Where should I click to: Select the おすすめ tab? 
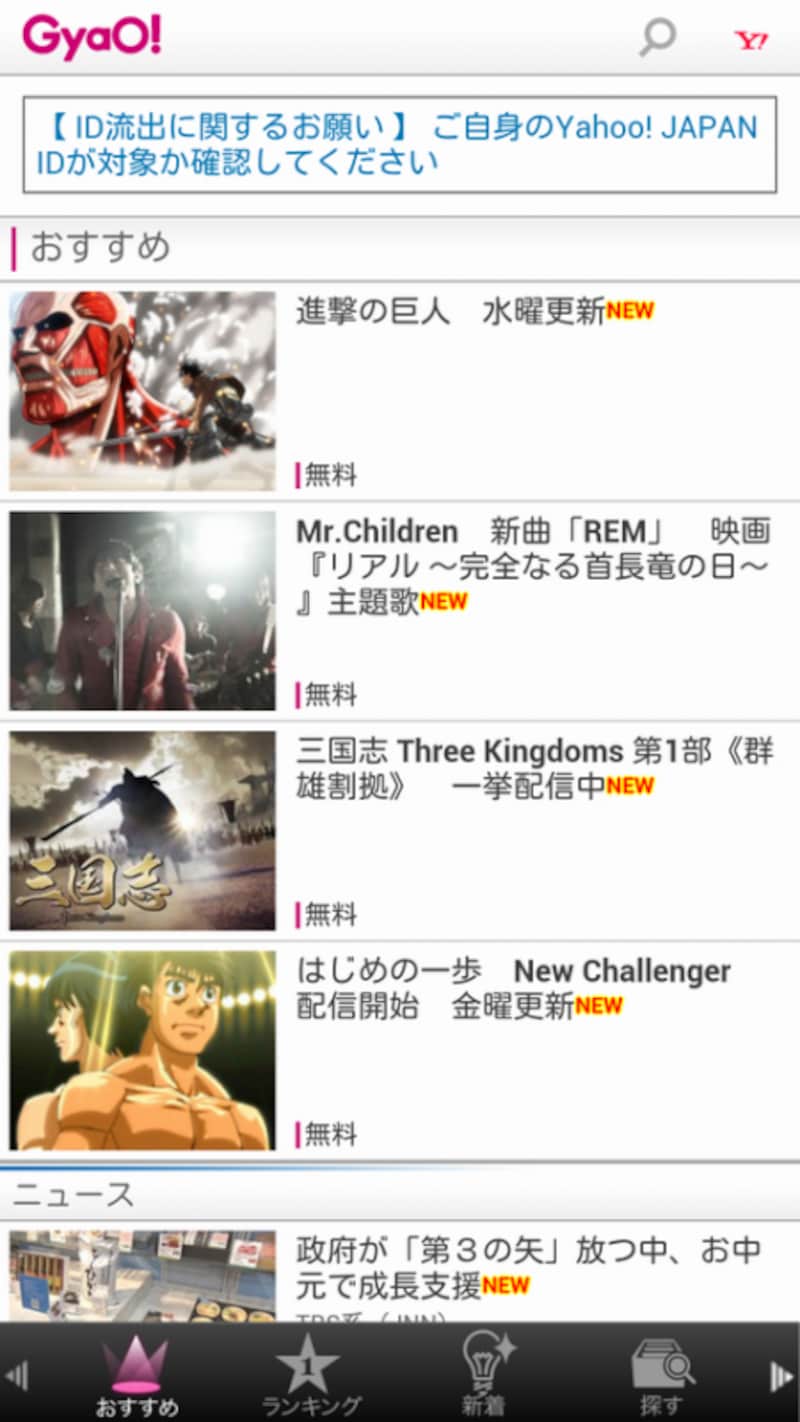click(x=136, y=1375)
